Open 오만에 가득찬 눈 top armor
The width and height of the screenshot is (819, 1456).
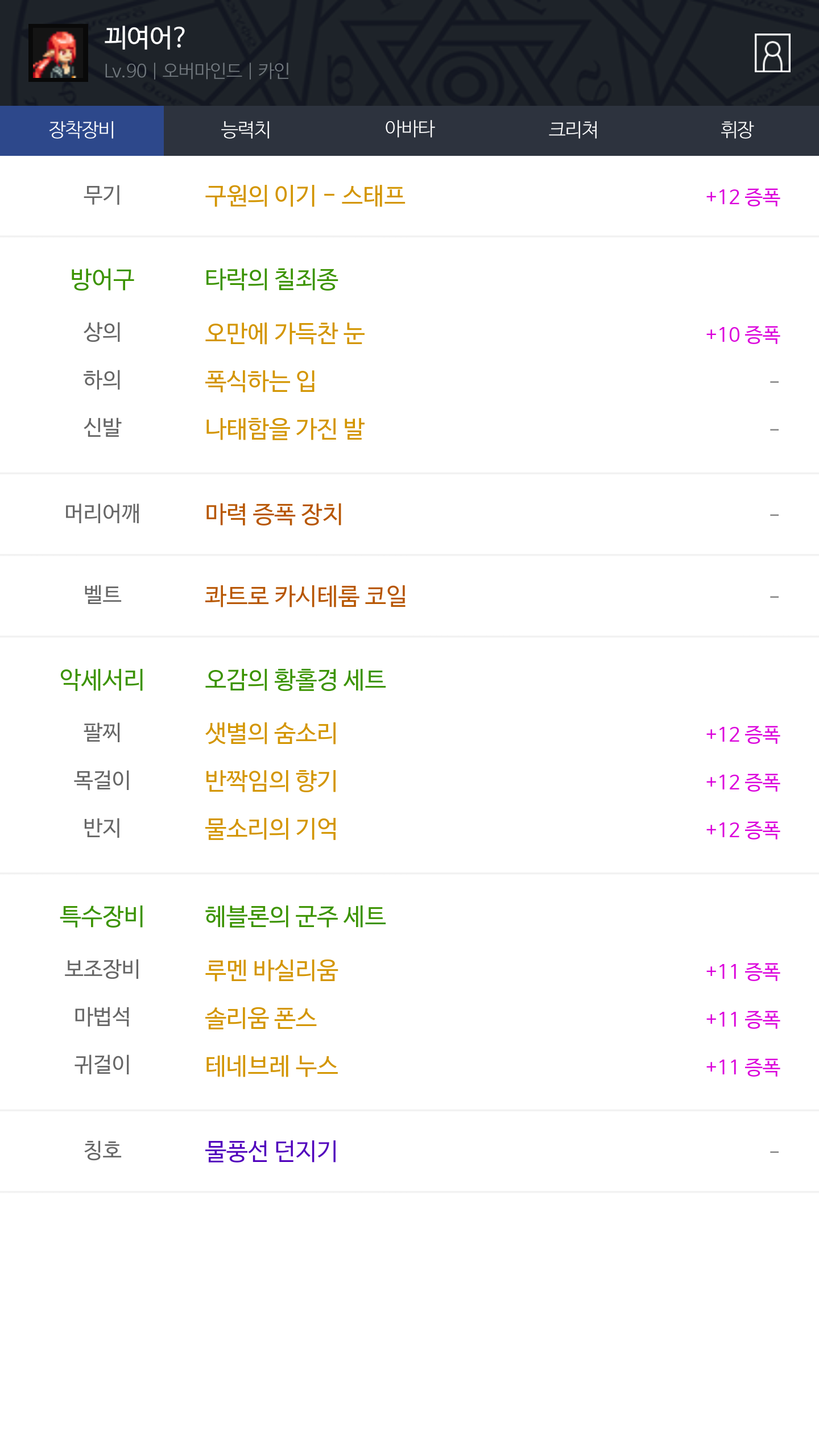click(284, 333)
